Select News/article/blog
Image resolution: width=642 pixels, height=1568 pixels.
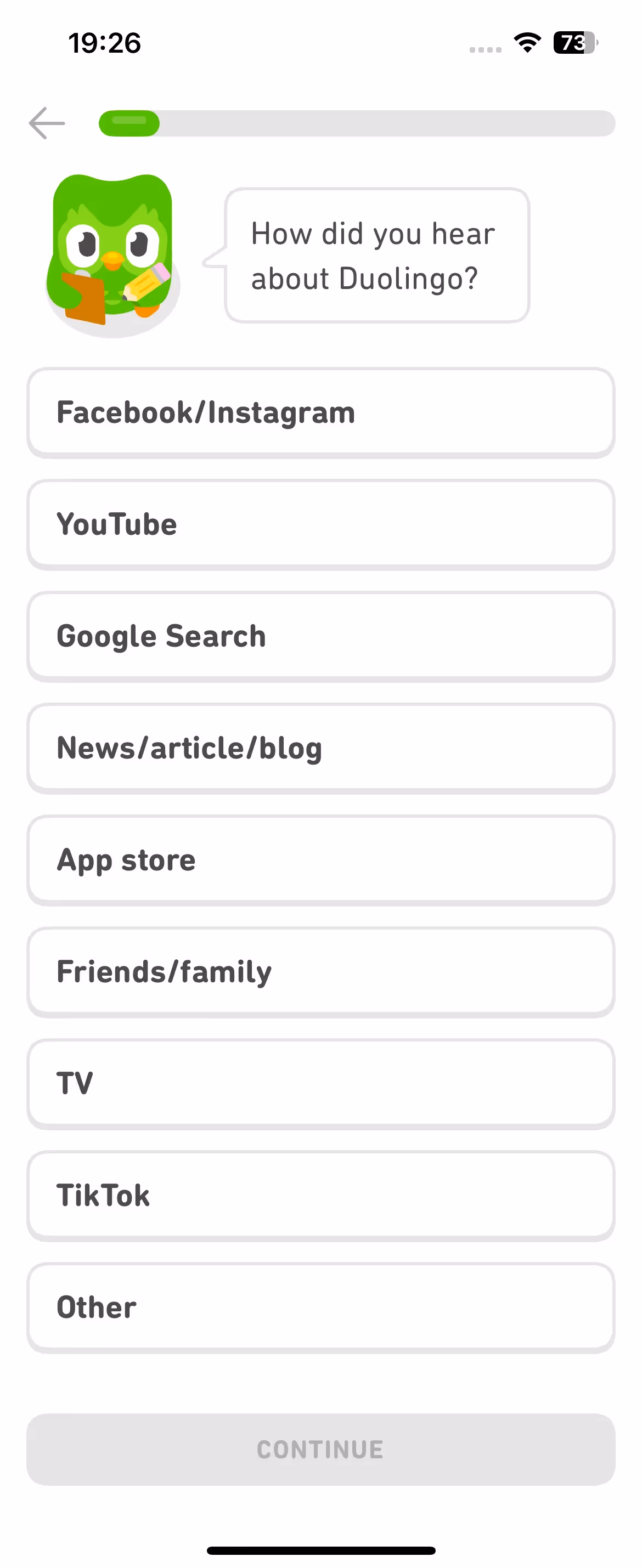coord(320,748)
